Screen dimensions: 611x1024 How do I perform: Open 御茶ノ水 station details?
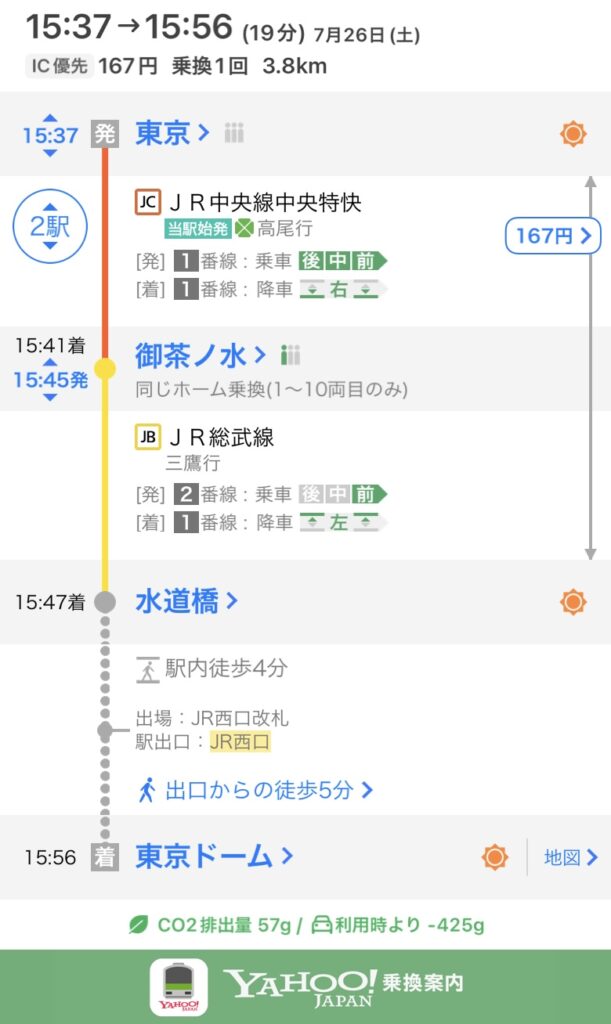click(200, 355)
